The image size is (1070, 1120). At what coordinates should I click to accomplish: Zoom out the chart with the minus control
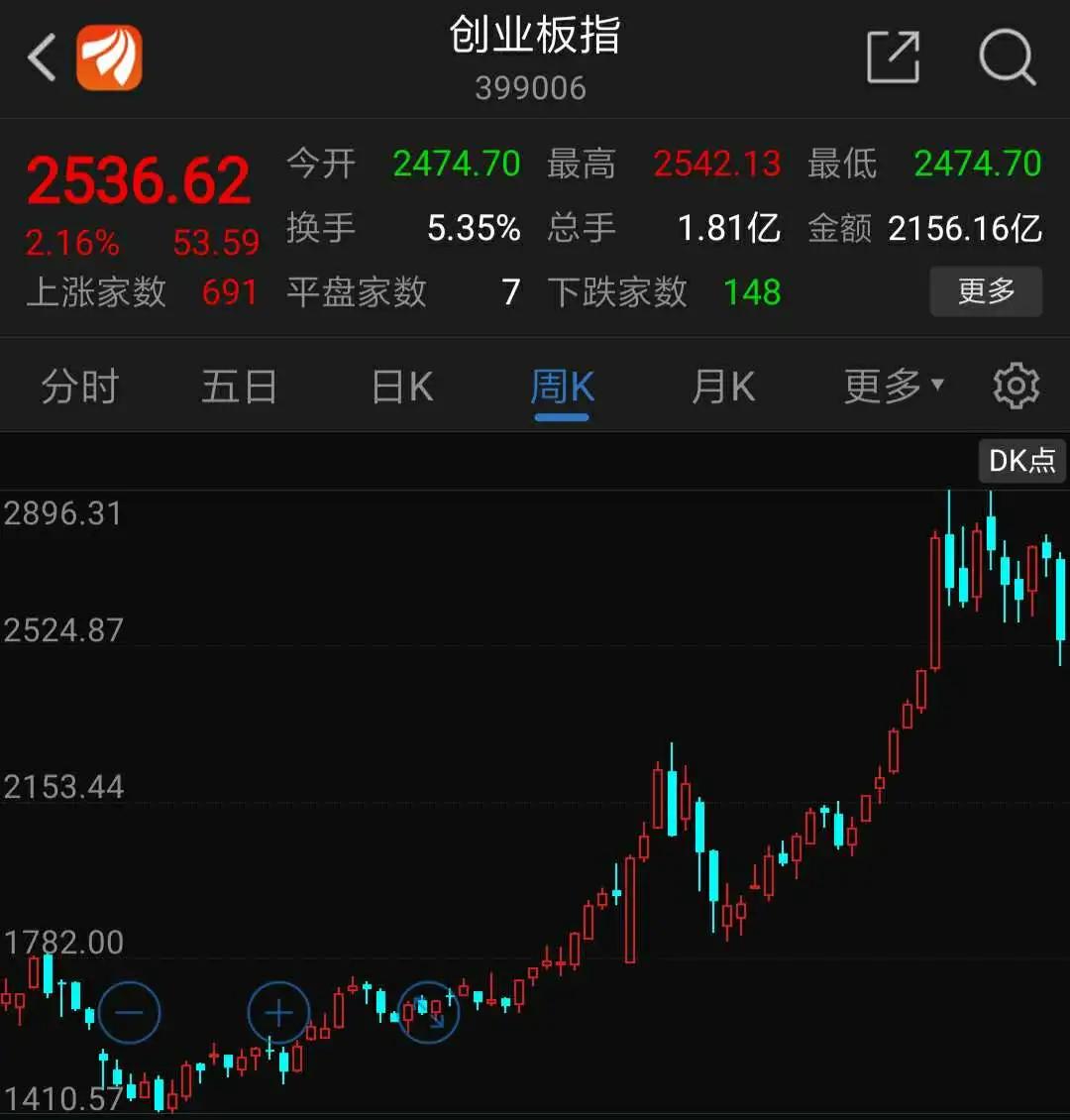pyautogui.click(x=129, y=1013)
